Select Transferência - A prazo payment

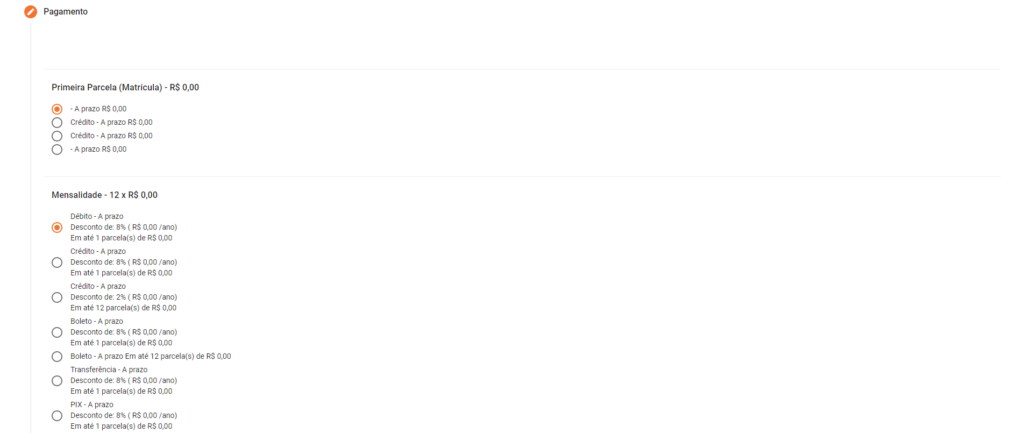coord(57,381)
